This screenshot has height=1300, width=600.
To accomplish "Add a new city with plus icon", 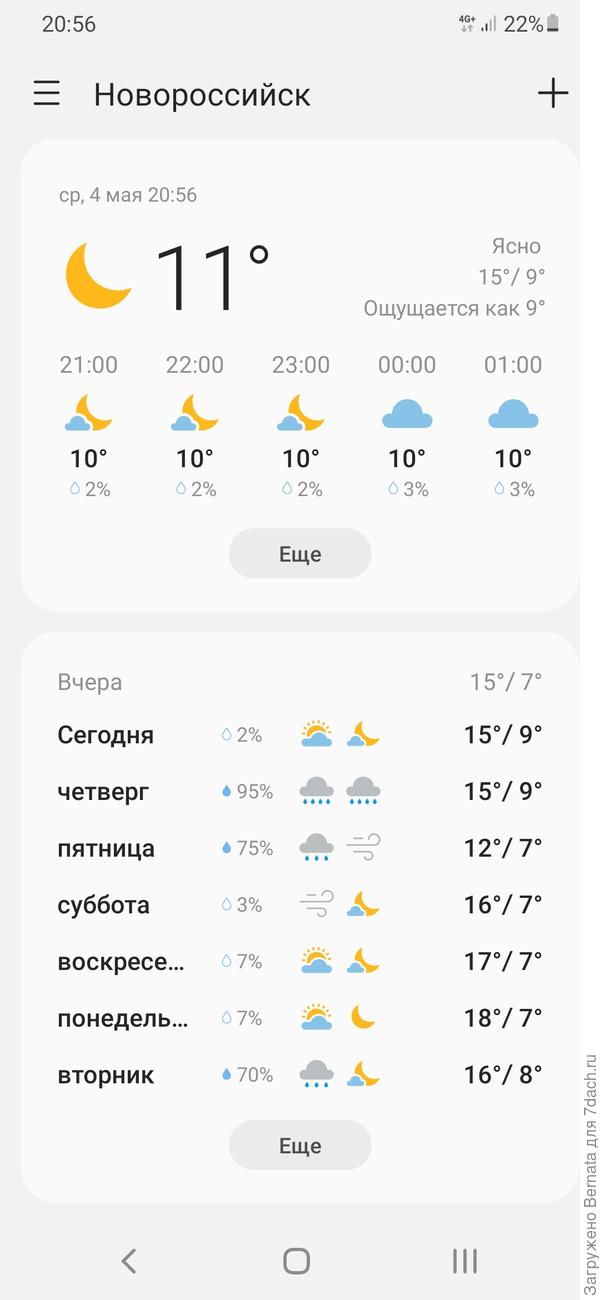I will pos(552,94).
